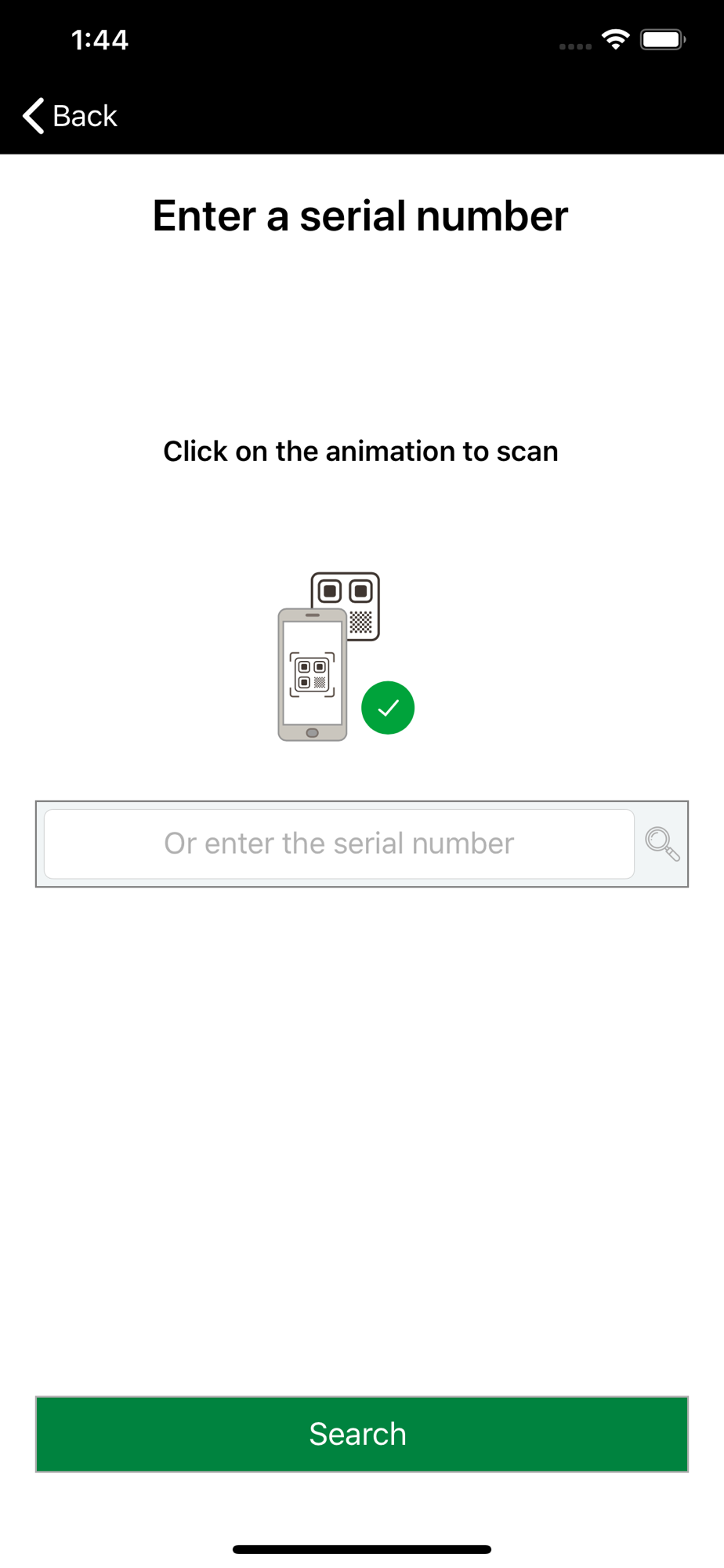
Task: Tap the magnifying glass icon
Action: [x=662, y=844]
